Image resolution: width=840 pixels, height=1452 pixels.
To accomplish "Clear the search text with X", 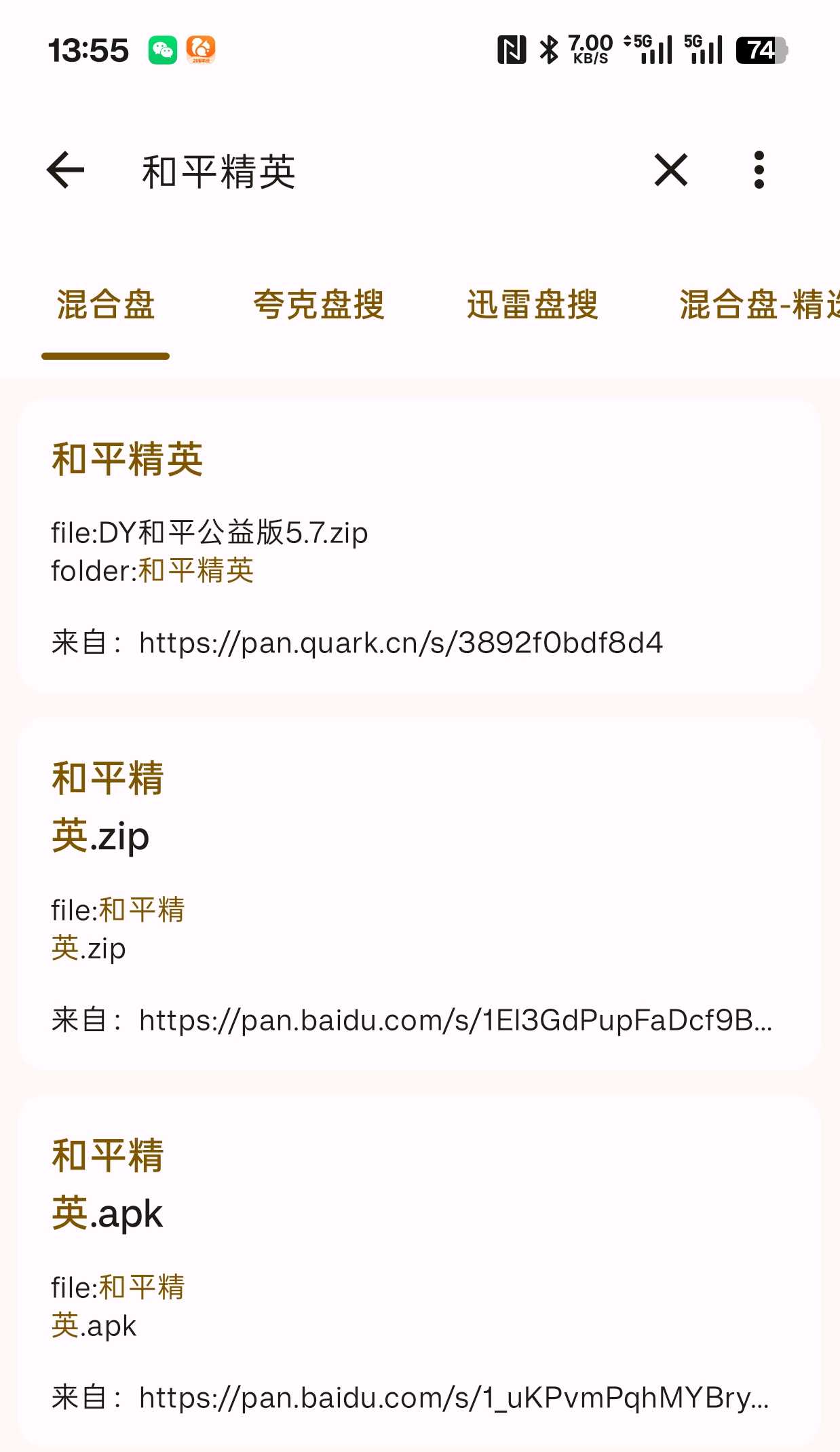I will [x=670, y=170].
